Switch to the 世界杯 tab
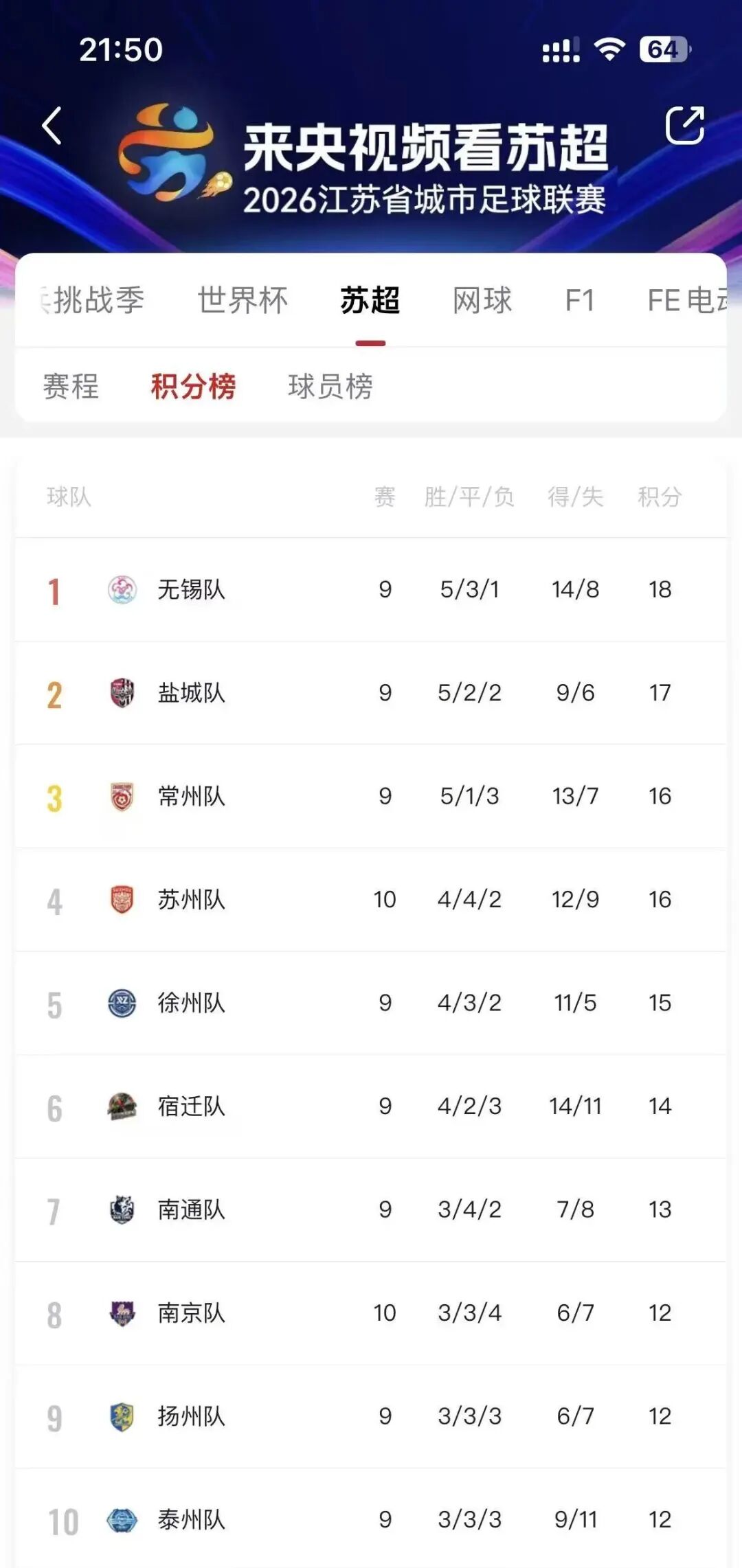This screenshot has width=742, height=1568. pyautogui.click(x=243, y=300)
